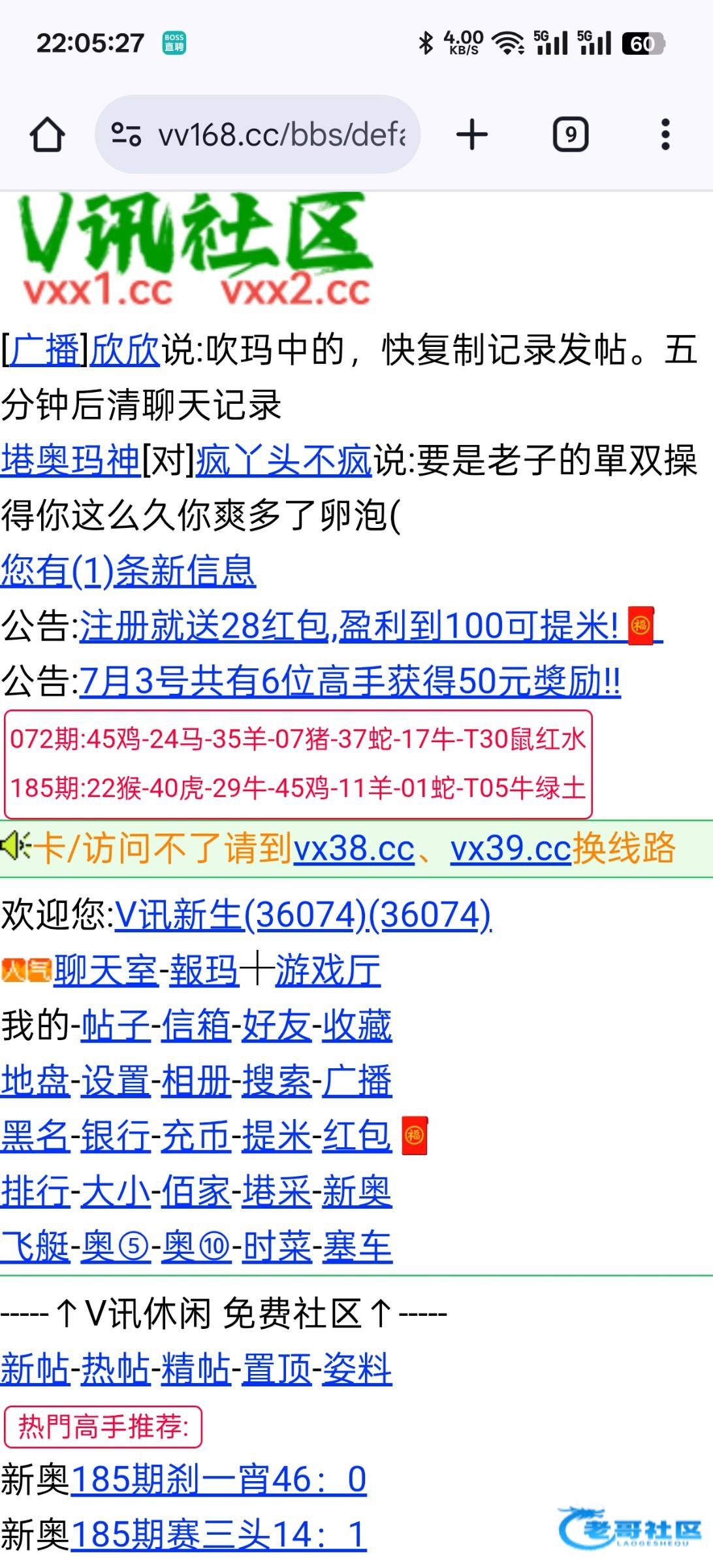713x1568 pixels.
Task: Open the browser overflow menu
Action: click(665, 135)
